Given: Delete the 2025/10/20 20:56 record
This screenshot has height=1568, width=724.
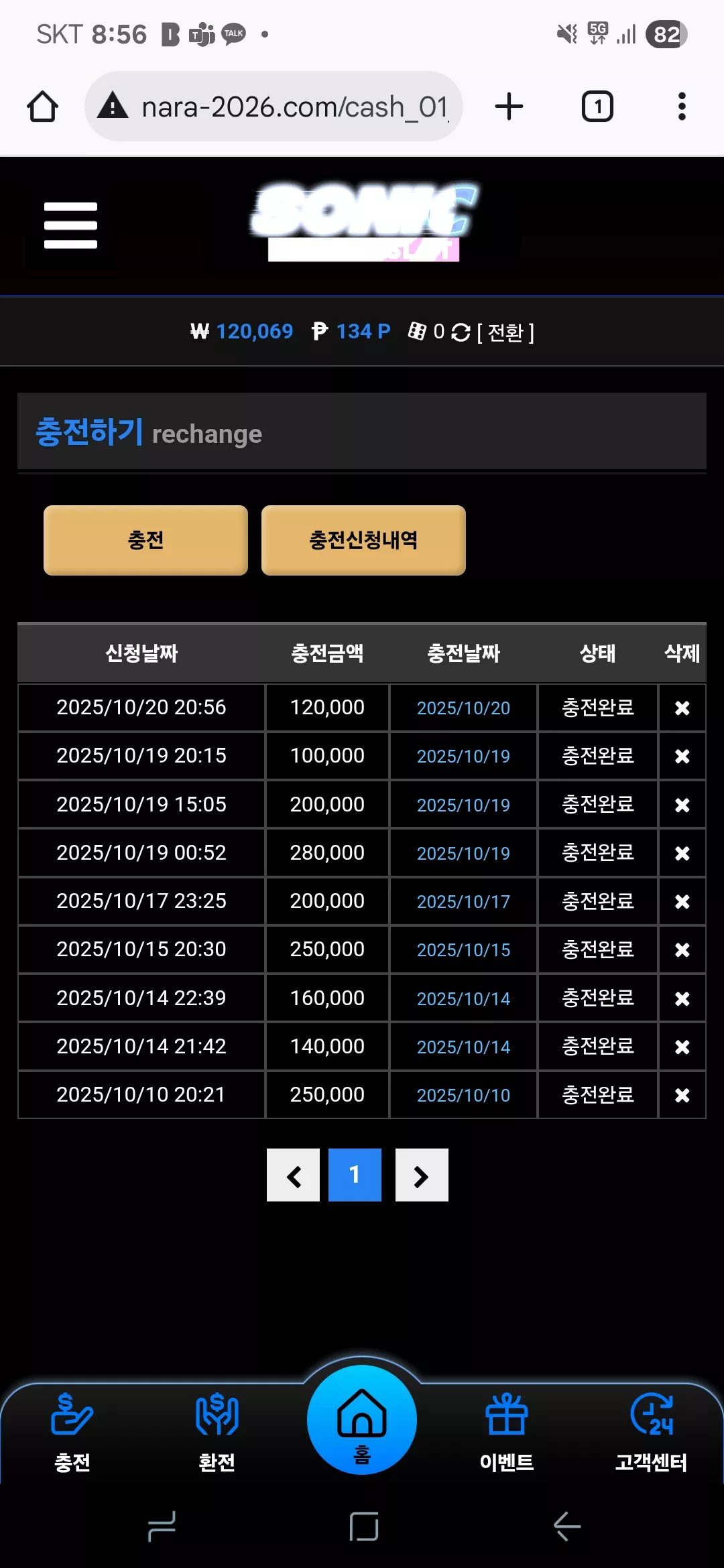Looking at the screenshot, I should [x=682, y=708].
